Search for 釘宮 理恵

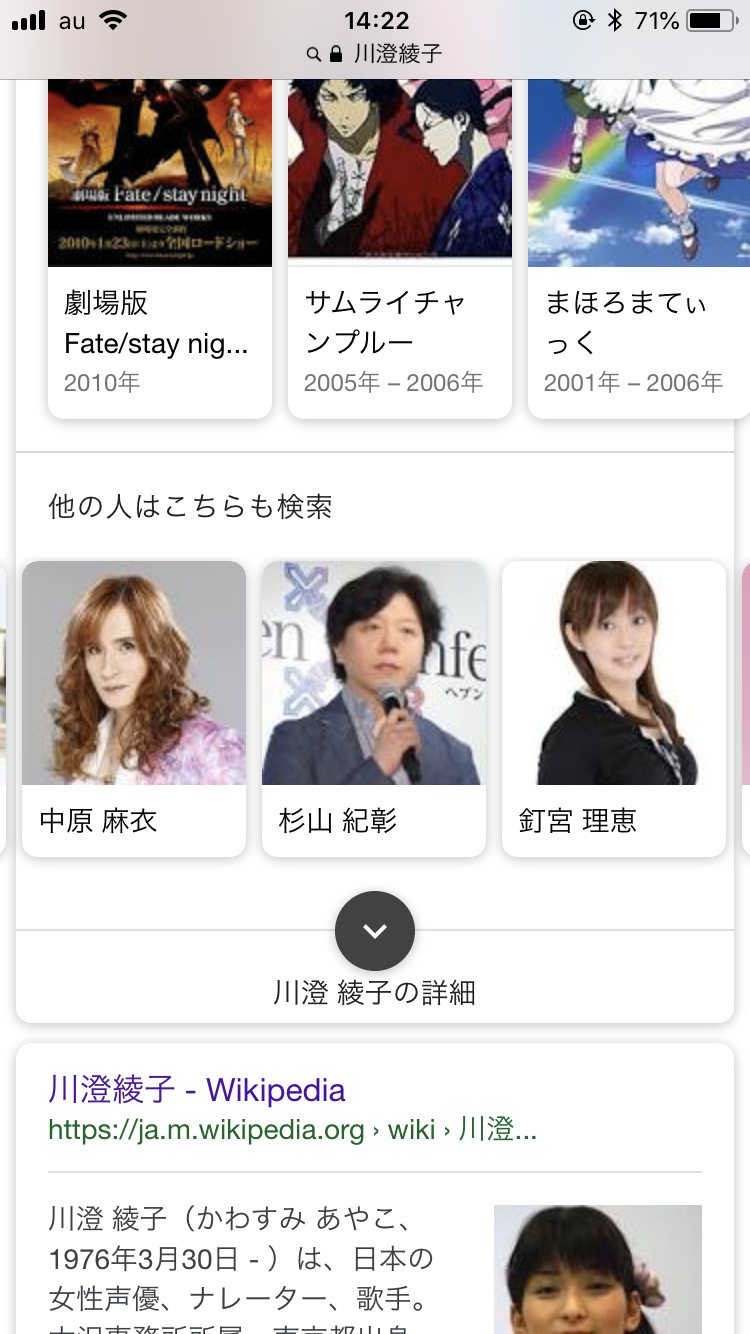(x=614, y=708)
